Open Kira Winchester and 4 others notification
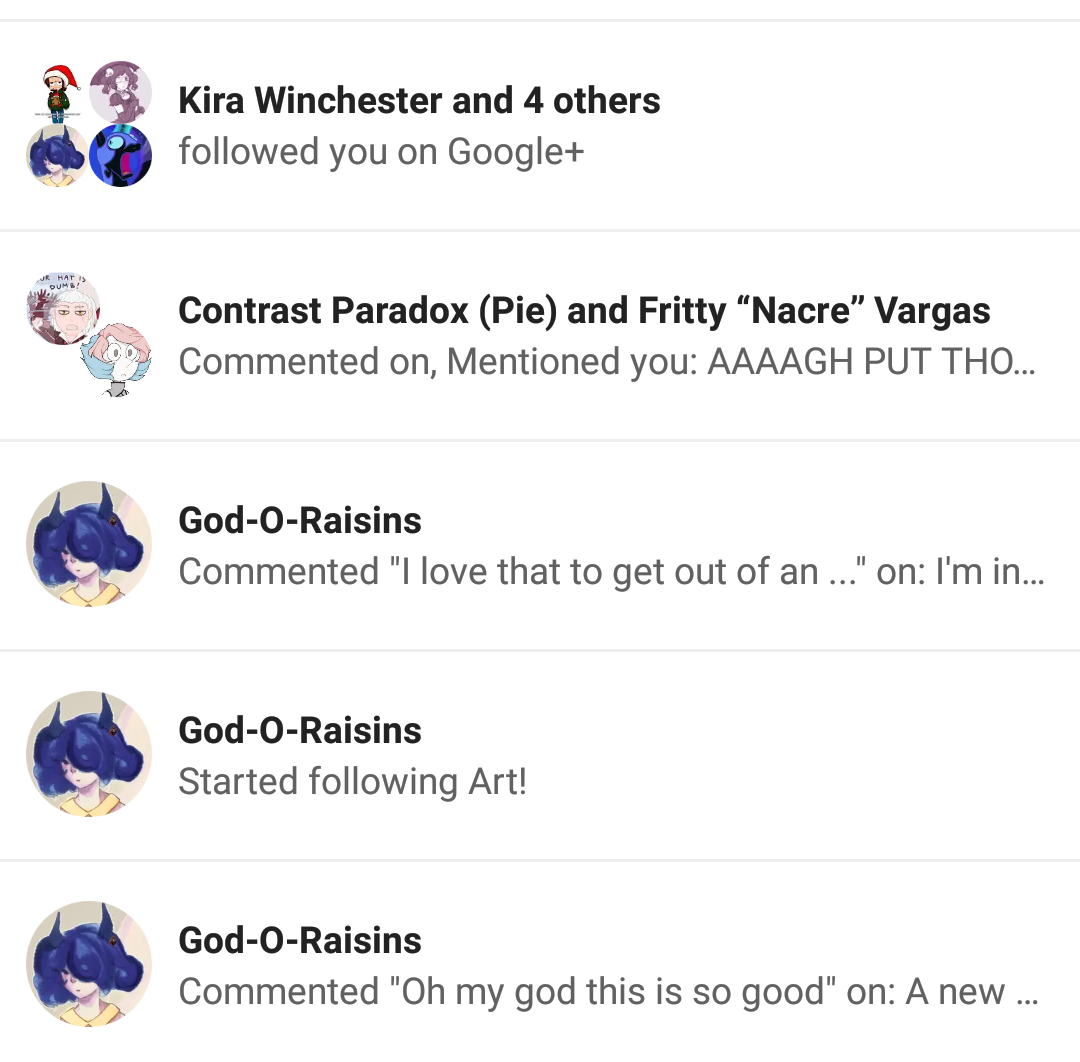 click(x=540, y=126)
